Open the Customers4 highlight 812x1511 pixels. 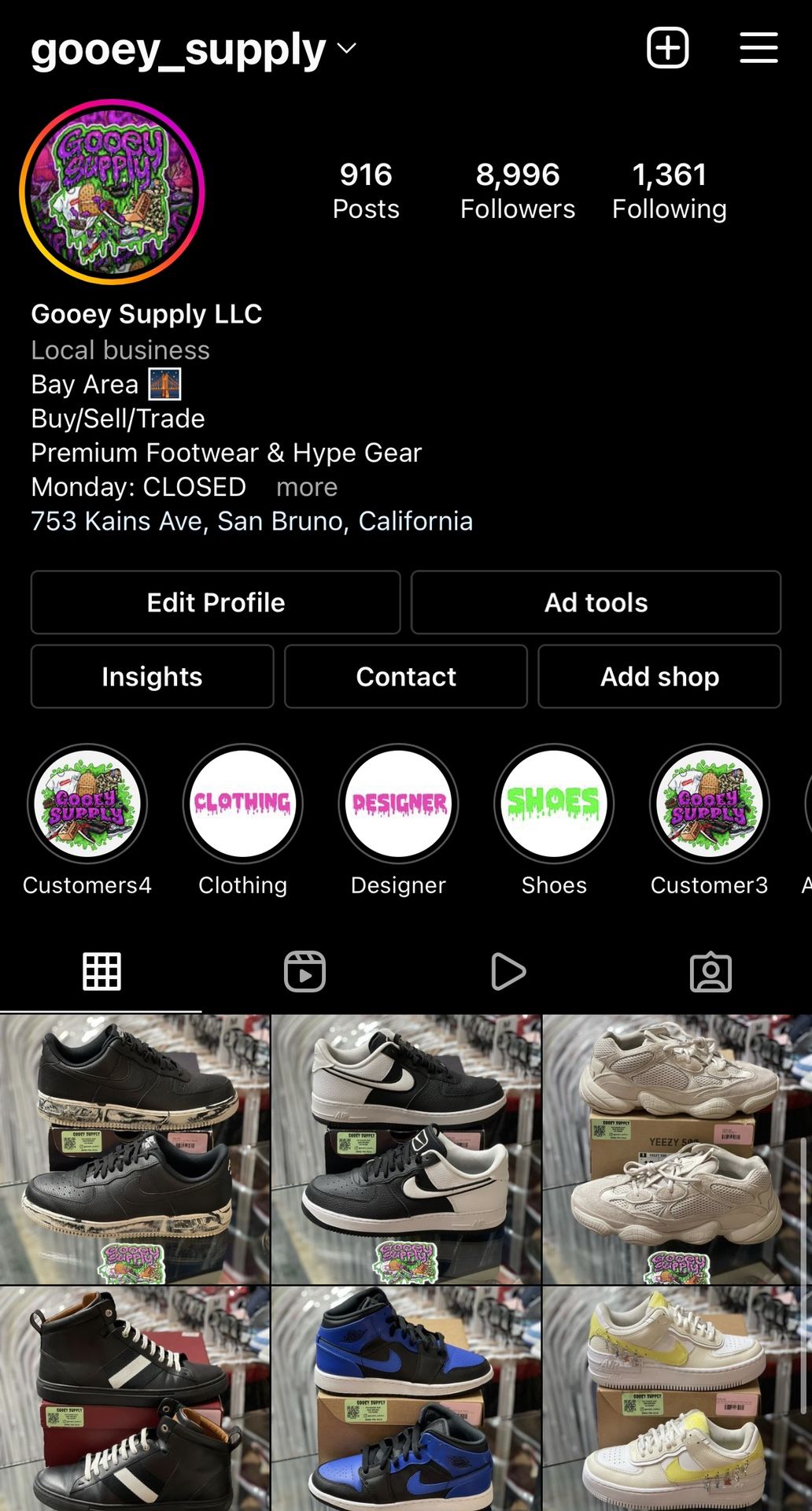point(87,804)
